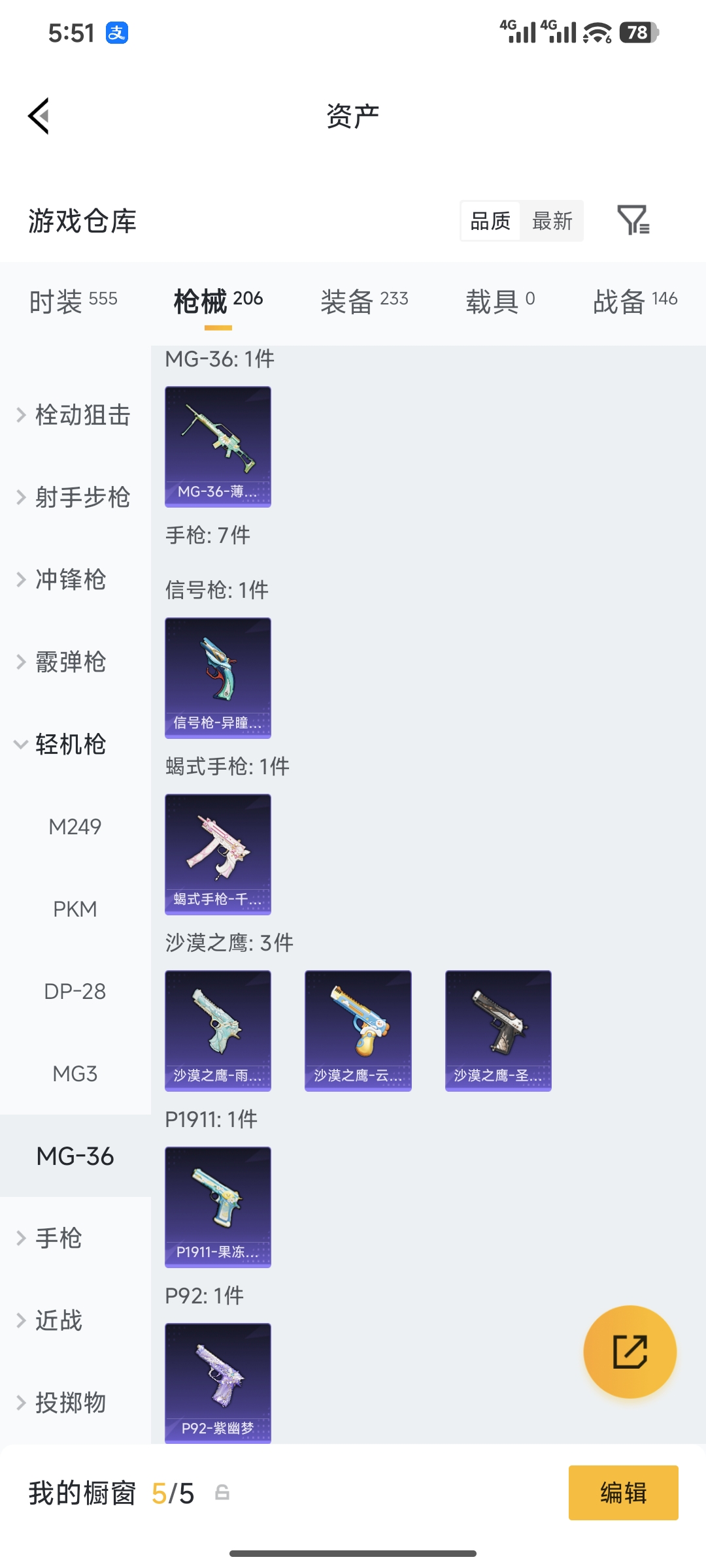Open the MG-36-薄… weapon skin card
The image size is (706, 1568).
point(218,446)
